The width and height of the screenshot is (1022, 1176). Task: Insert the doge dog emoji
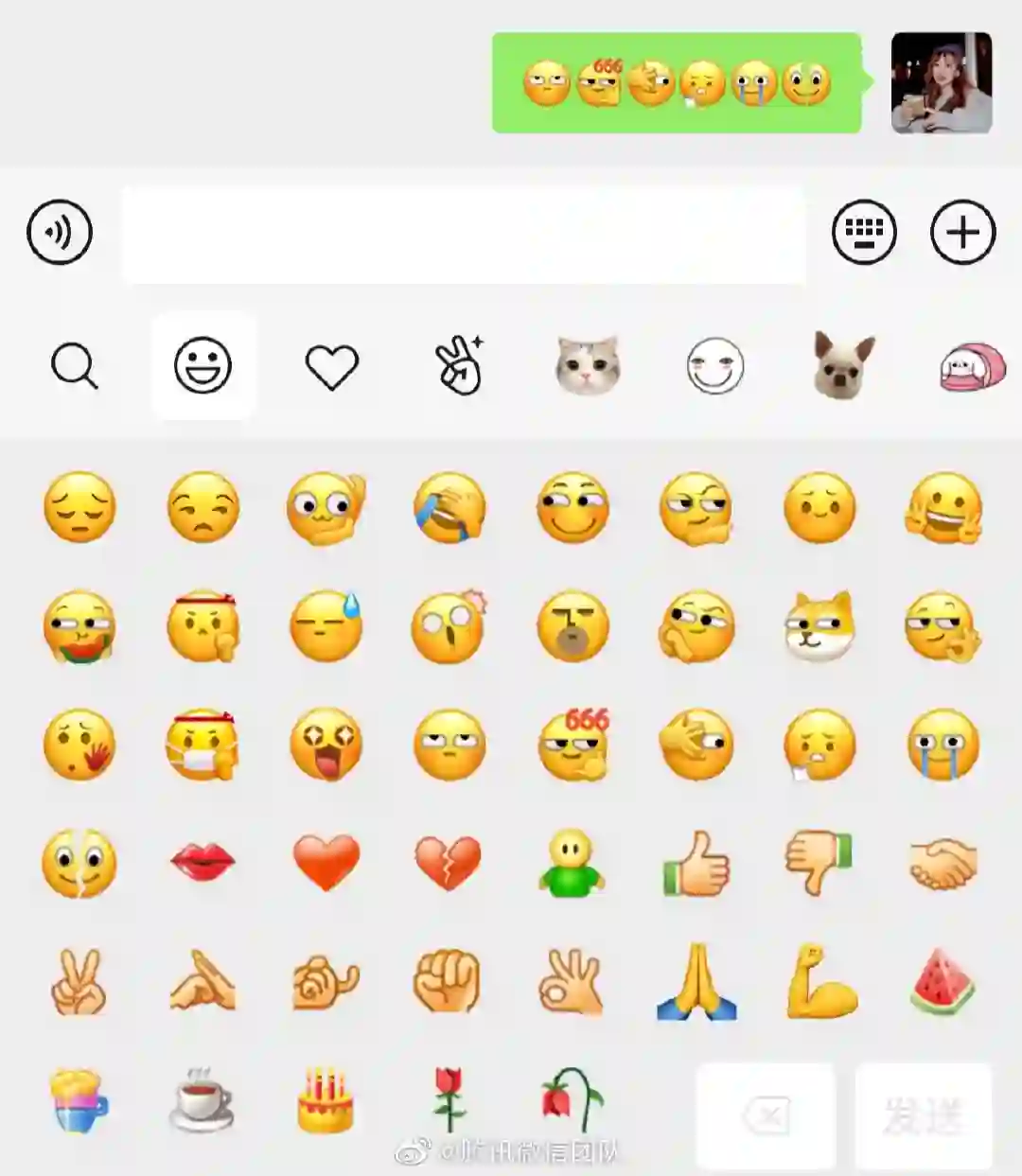819,626
